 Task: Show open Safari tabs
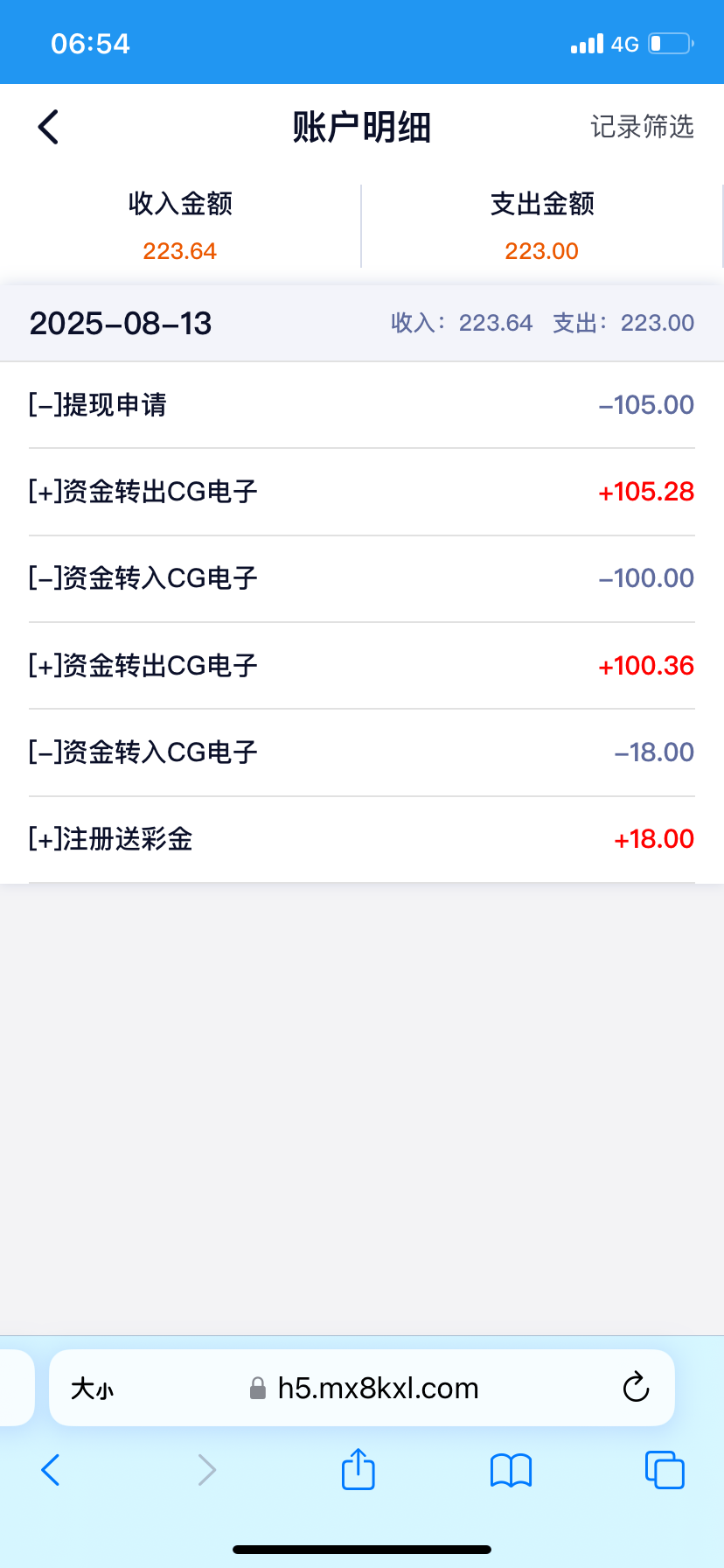[665, 1470]
